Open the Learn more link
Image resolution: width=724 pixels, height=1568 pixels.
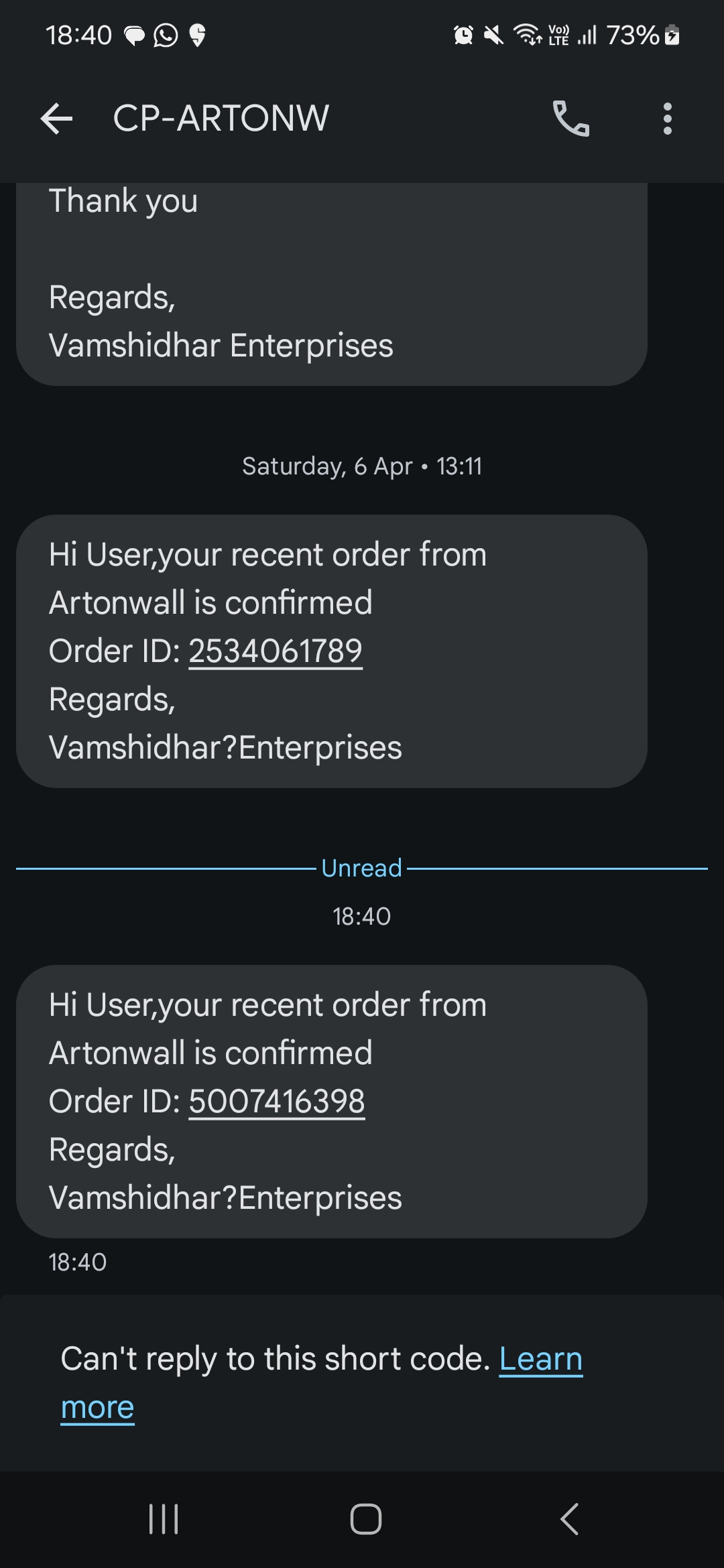[x=540, y=1359]
